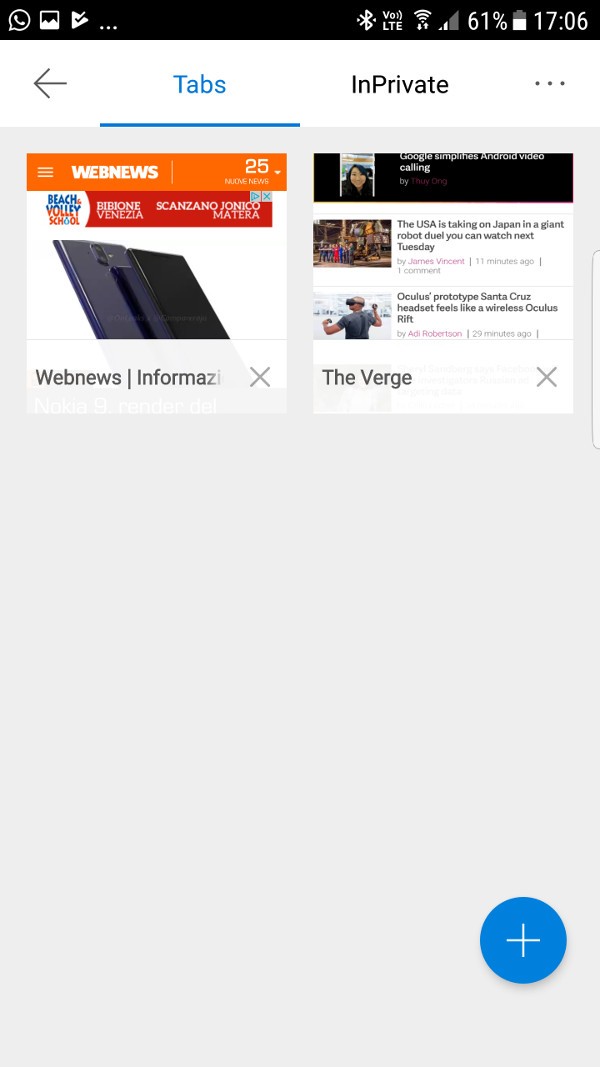Switch to the Tabs view
Viewport: 600px width, 1067px height.
pos(199,85)
